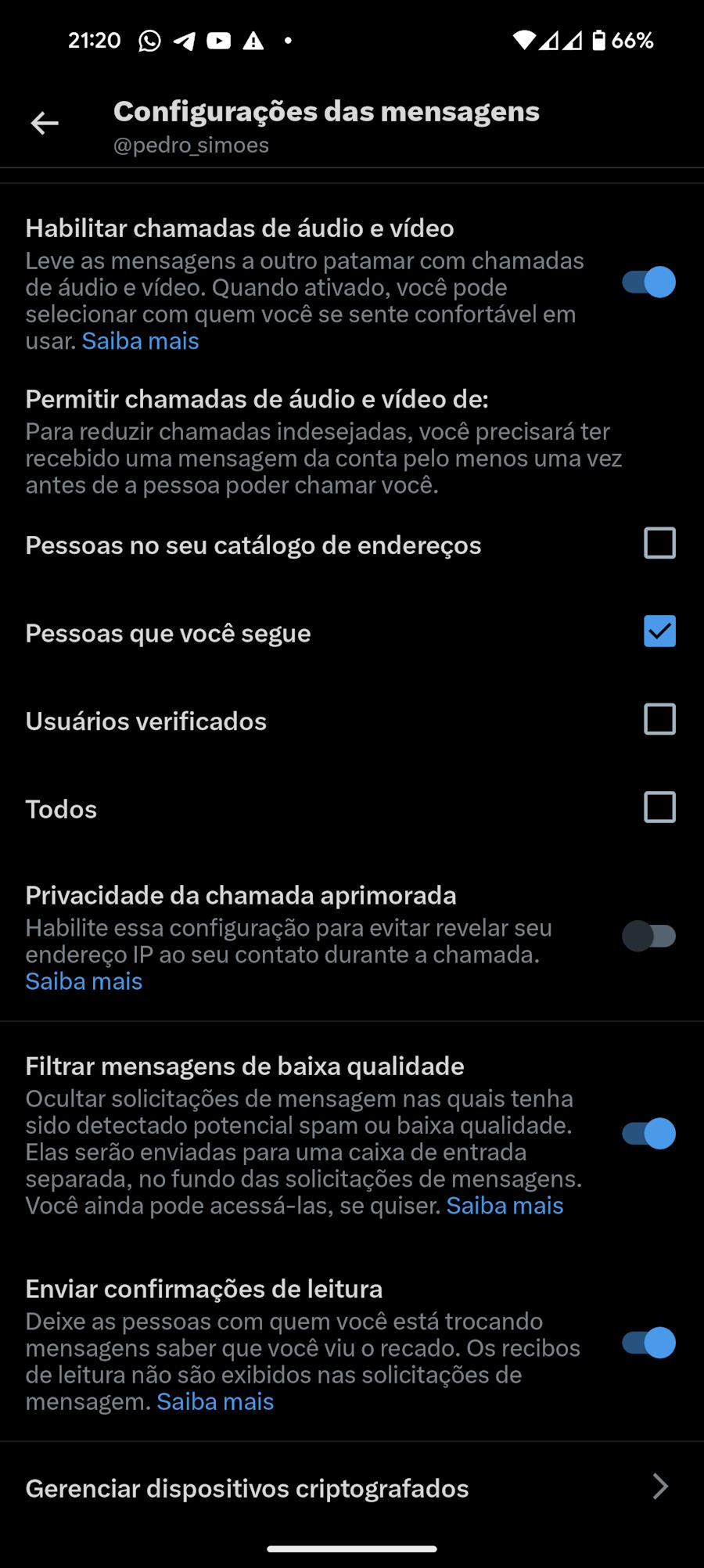This screenshot has height=1568, width=704.
Task: Check Usuários verificados
Action: (x=659, y=719)
